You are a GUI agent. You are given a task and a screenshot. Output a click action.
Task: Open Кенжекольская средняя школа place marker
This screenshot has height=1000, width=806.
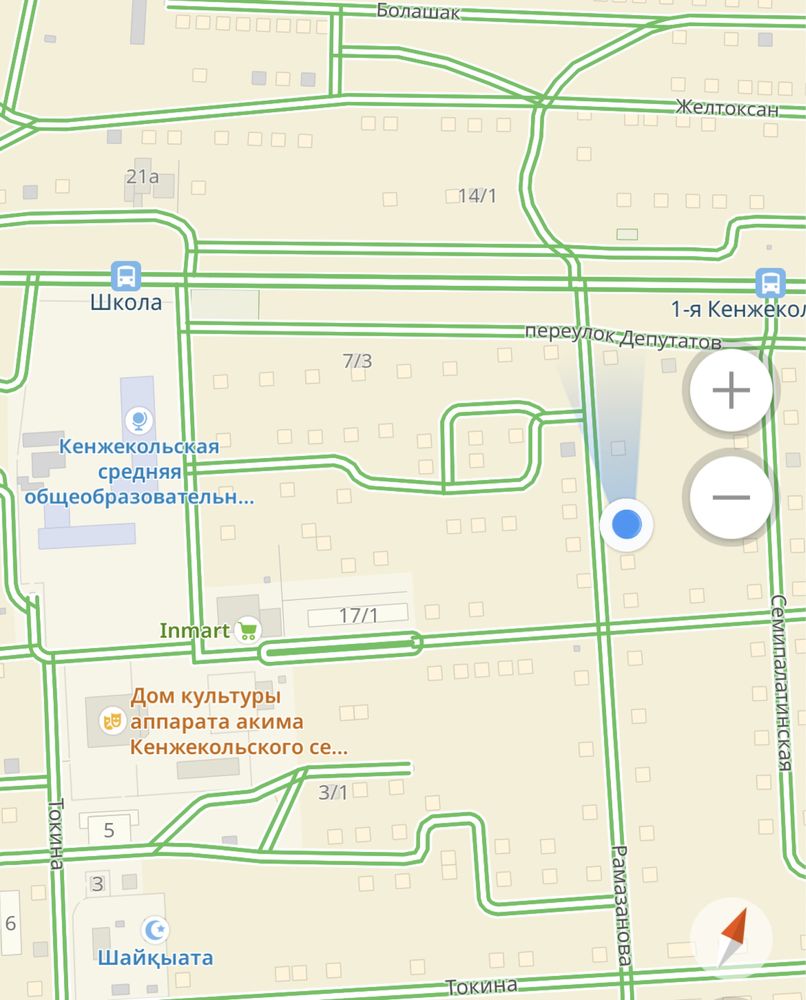[137, 420]
